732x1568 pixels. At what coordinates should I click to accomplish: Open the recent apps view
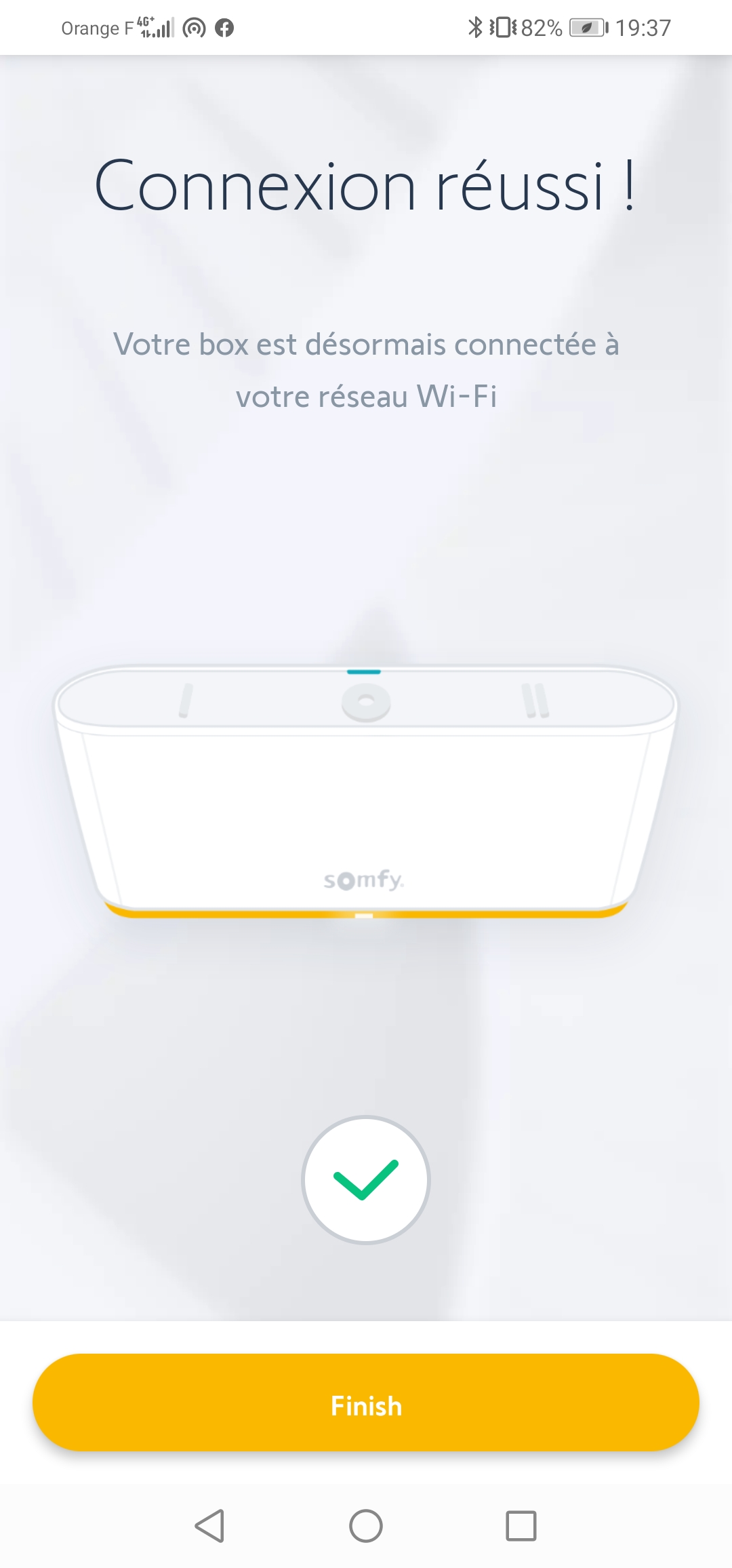[x=521, y=1526]
